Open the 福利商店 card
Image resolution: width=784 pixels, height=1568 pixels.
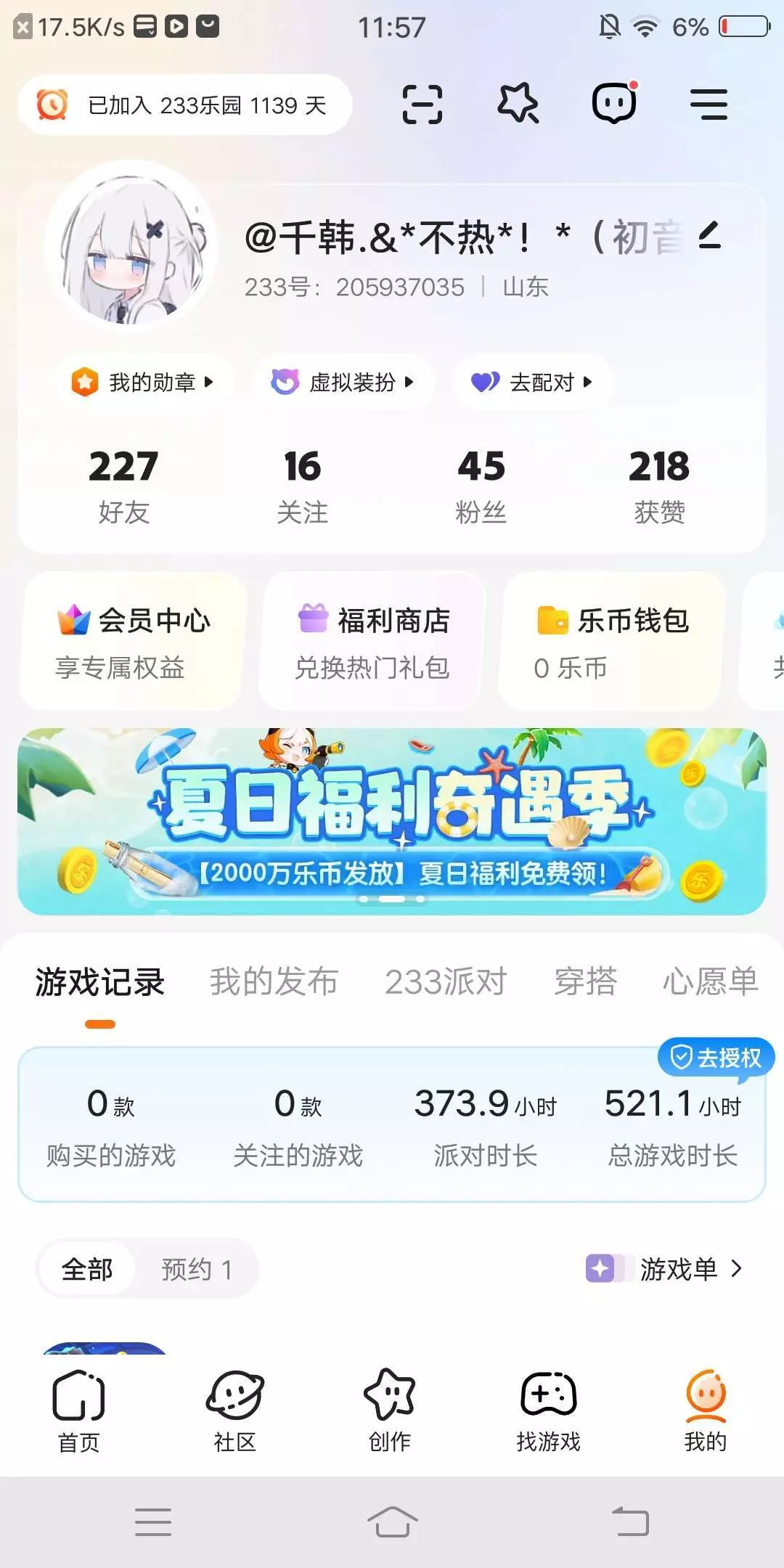point(372,641)
